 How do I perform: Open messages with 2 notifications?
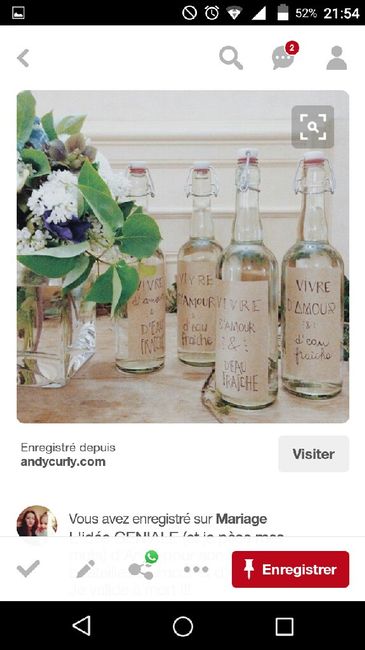(x=285, y=56)
